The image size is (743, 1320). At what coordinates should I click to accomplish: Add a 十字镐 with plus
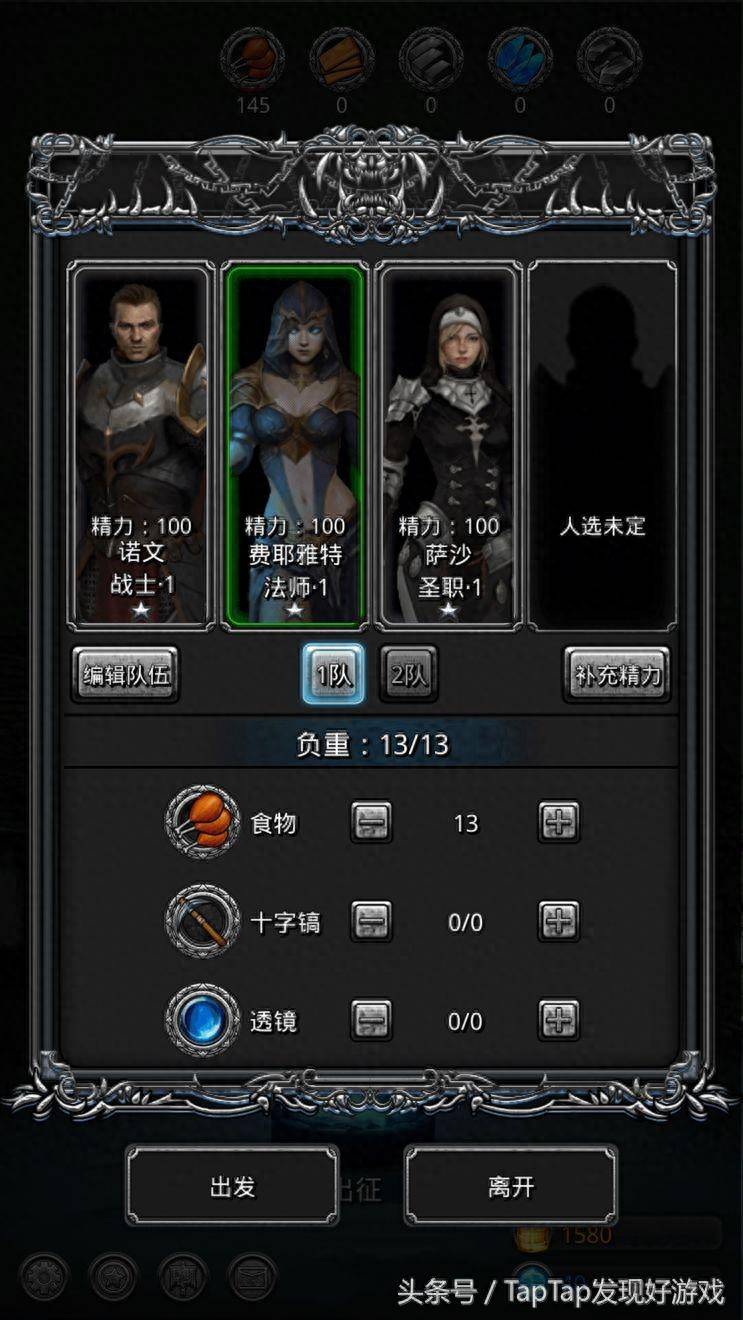pos(559,921)
